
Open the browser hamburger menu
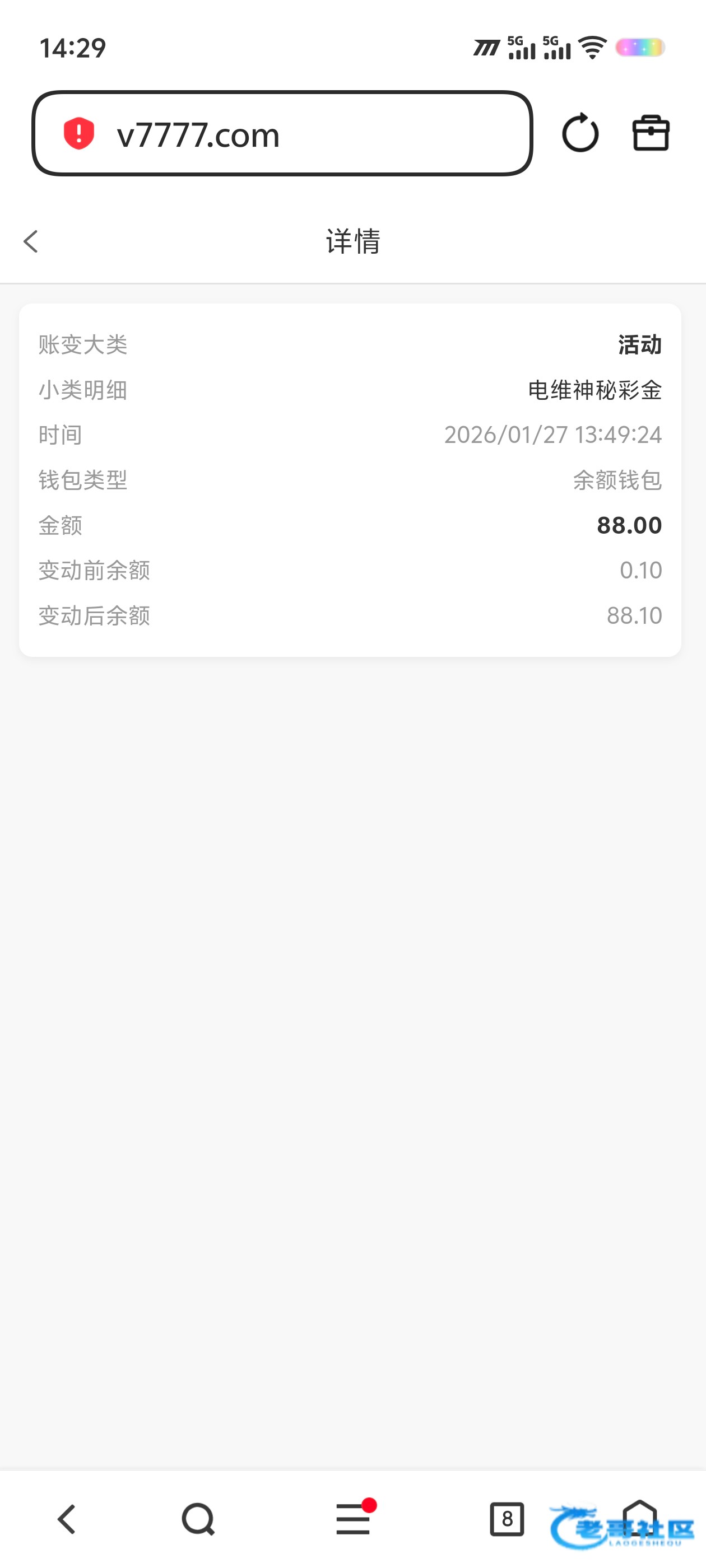354,1519
